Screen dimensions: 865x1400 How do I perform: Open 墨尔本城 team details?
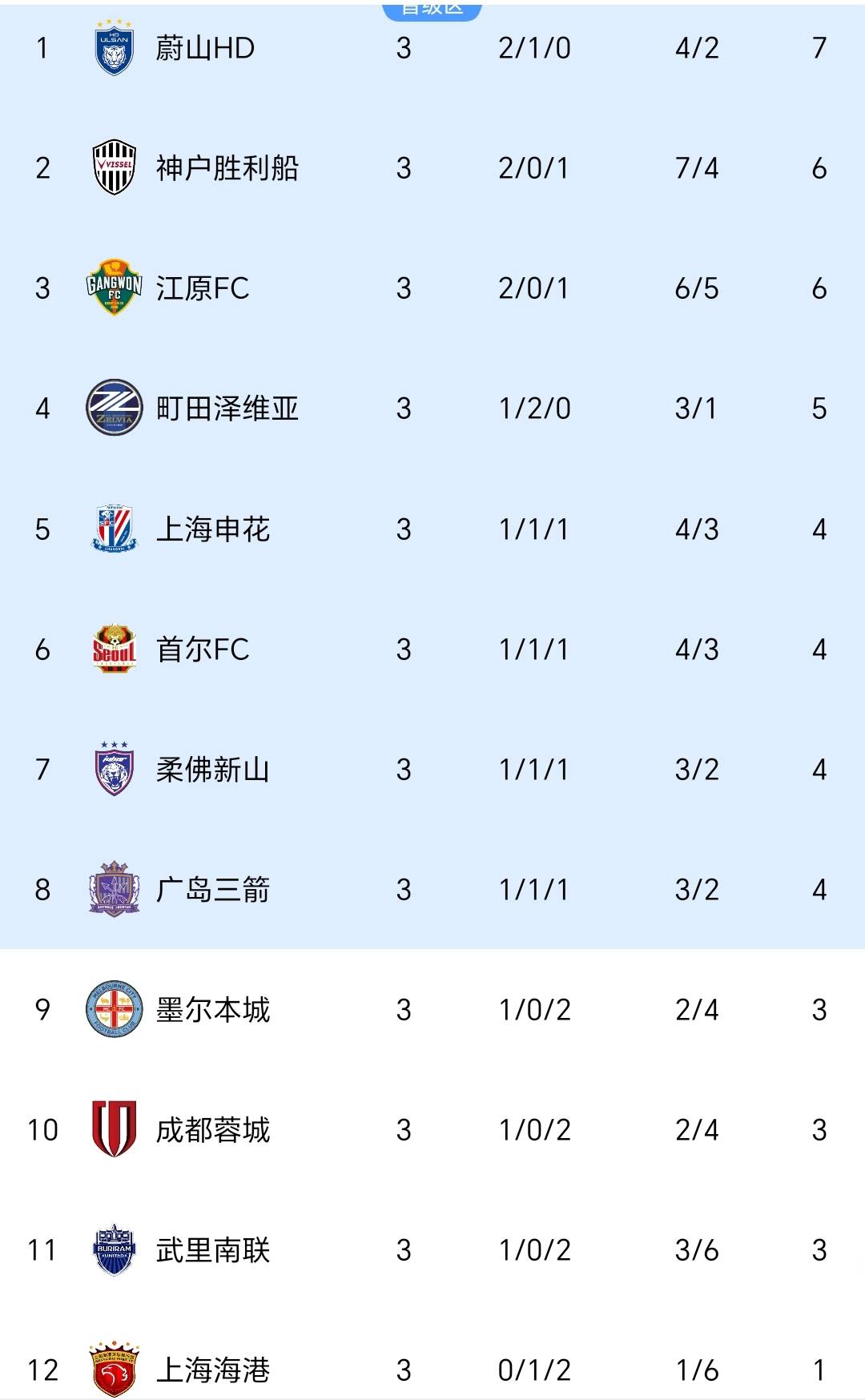212,1010
